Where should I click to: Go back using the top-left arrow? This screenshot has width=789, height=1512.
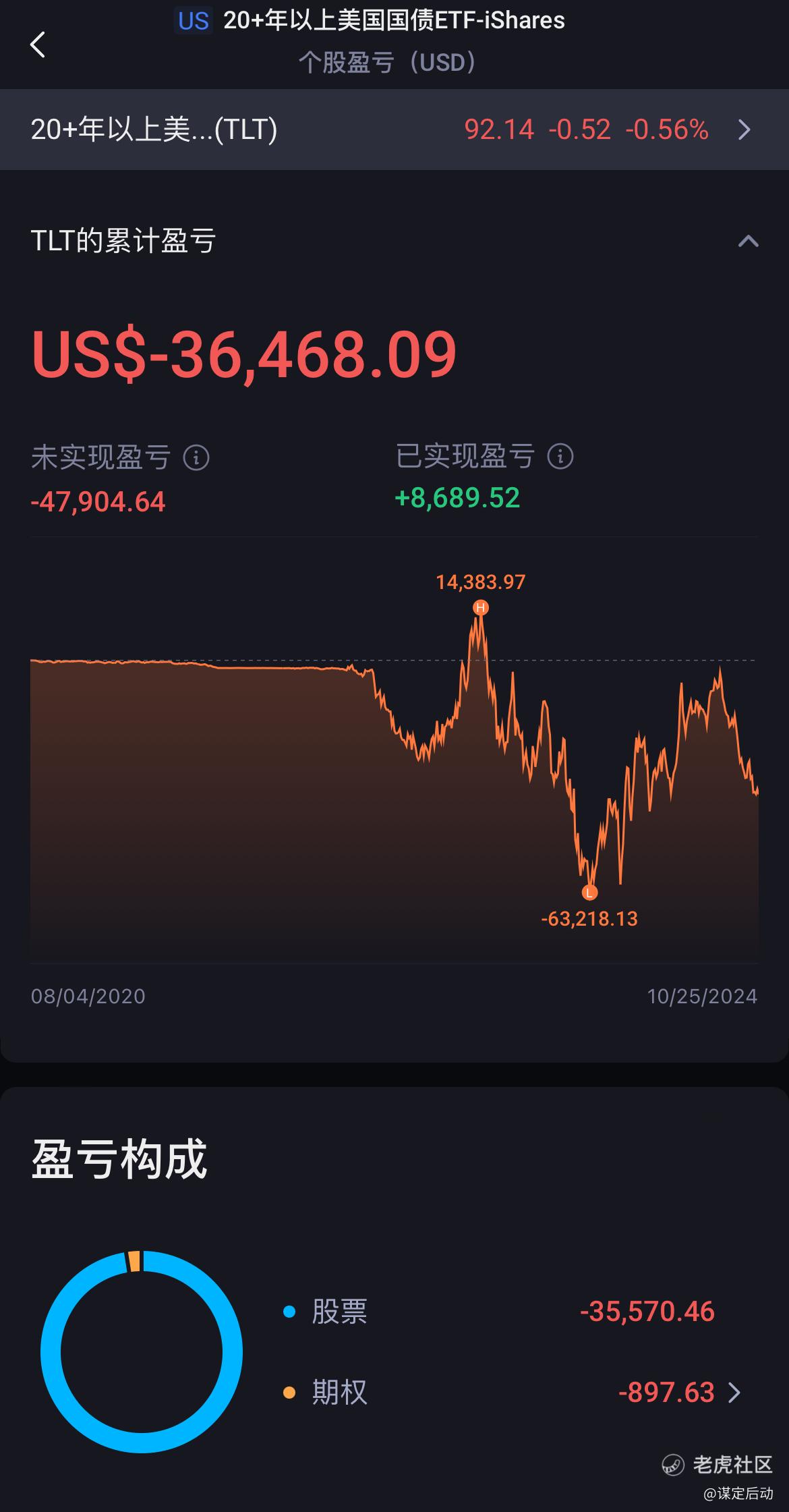click(38, 45)
